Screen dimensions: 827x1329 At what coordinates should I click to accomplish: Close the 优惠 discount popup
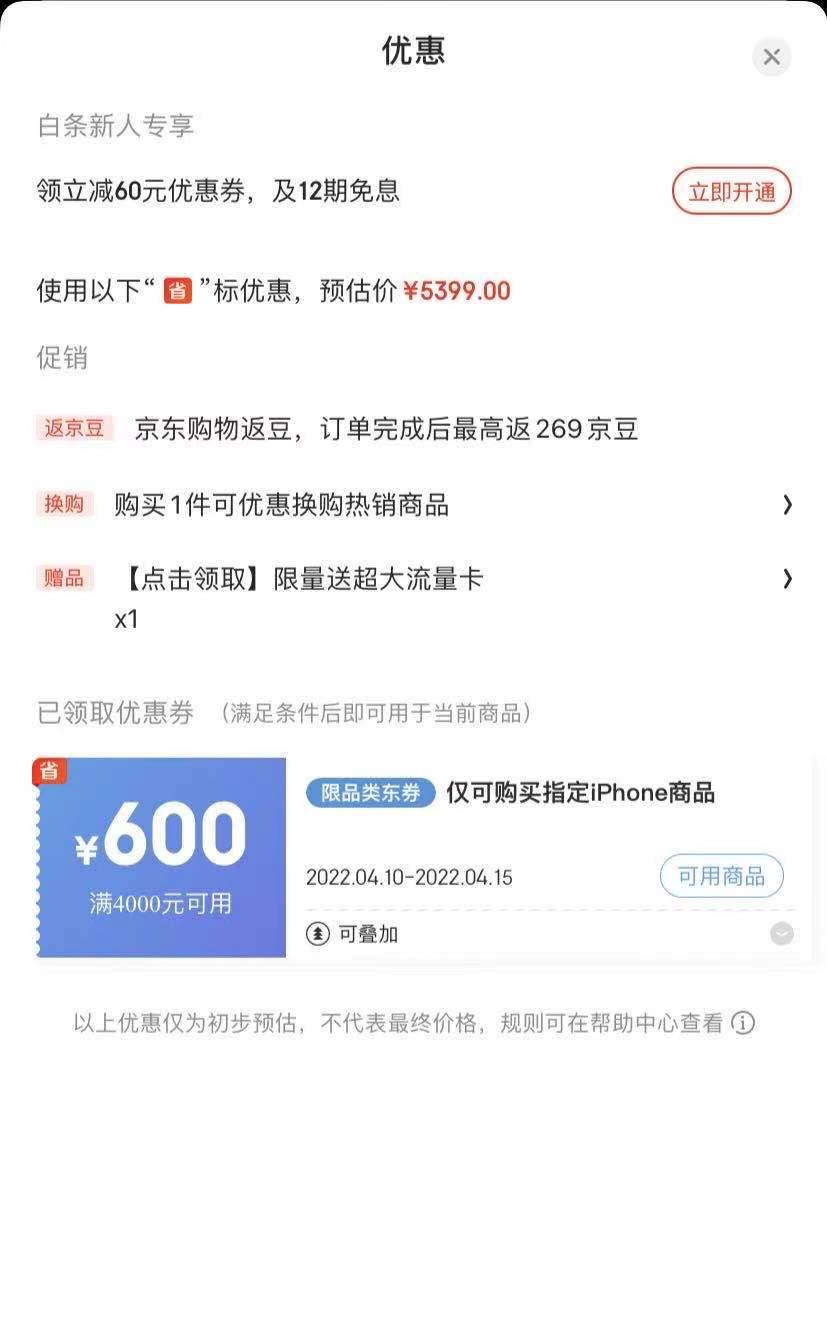(x=771, y=56)
